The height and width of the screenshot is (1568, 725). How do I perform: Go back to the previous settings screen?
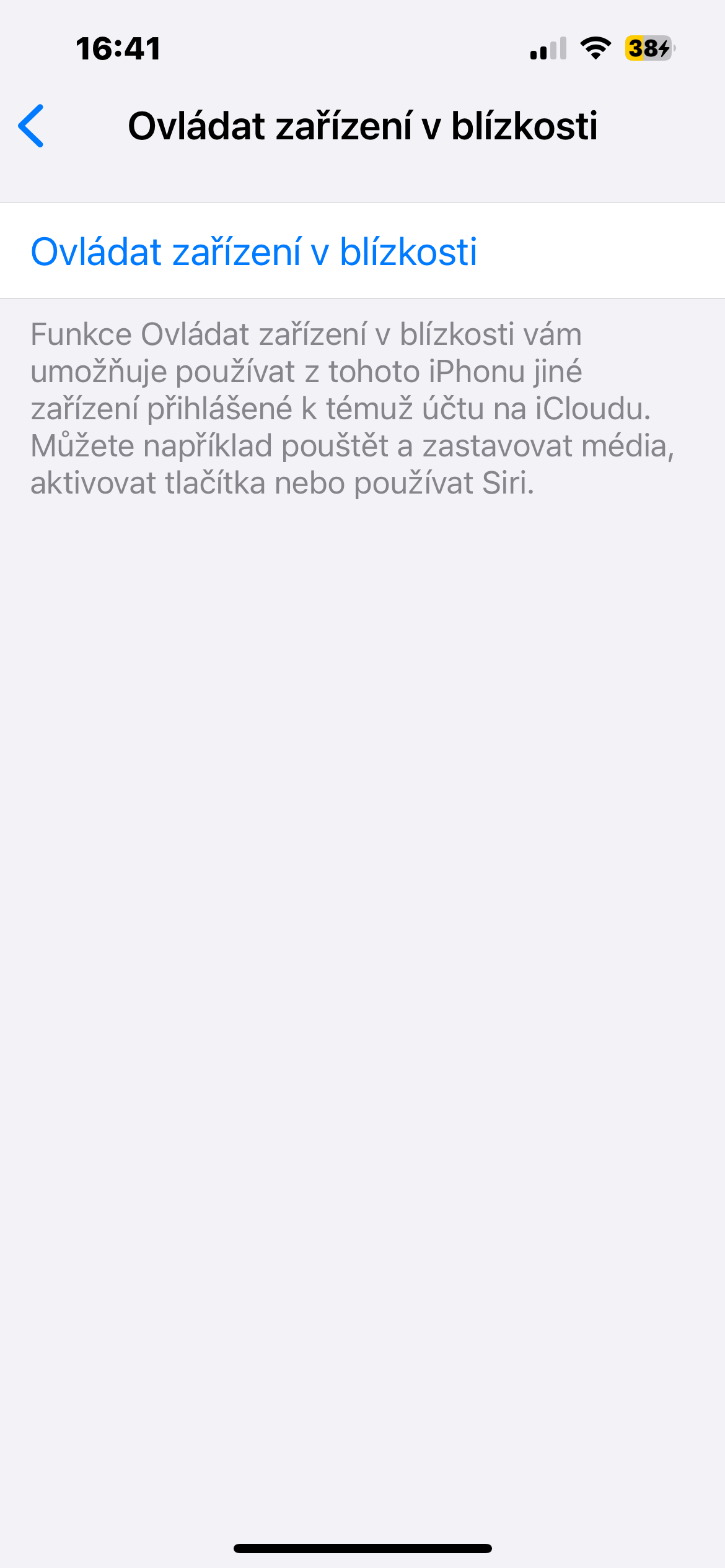click(x=31, y=126)
